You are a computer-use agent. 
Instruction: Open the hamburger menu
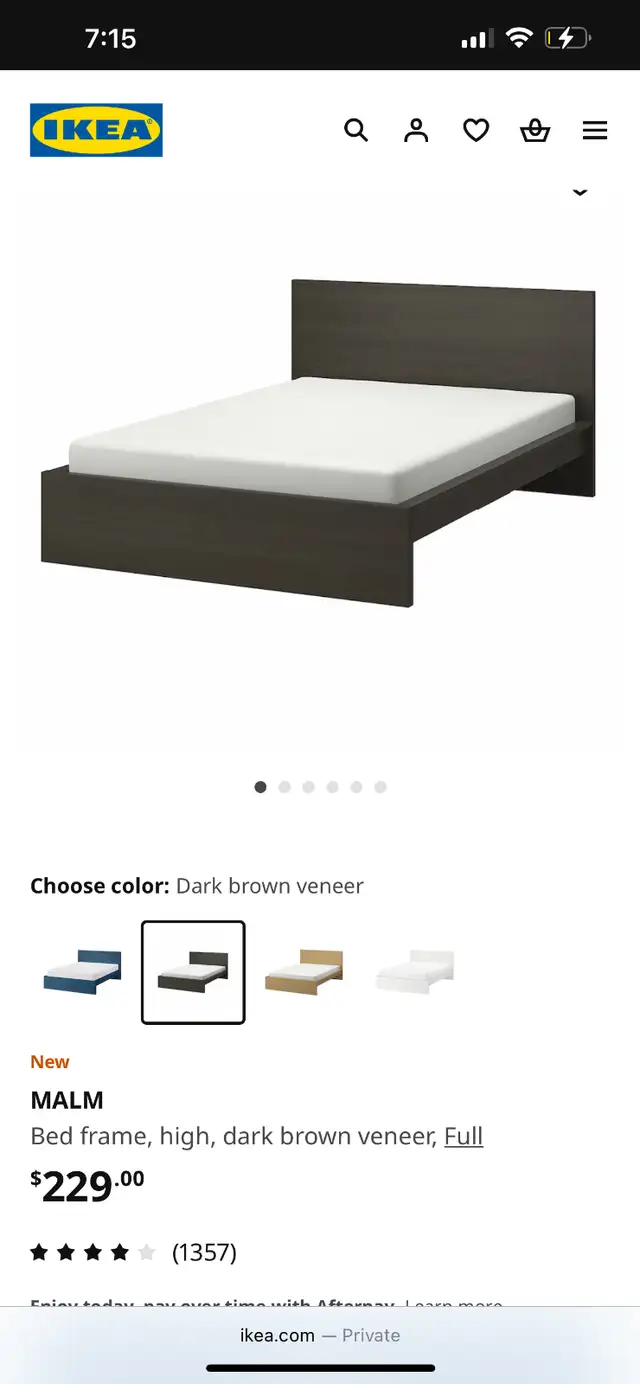[x=595, y=130]
